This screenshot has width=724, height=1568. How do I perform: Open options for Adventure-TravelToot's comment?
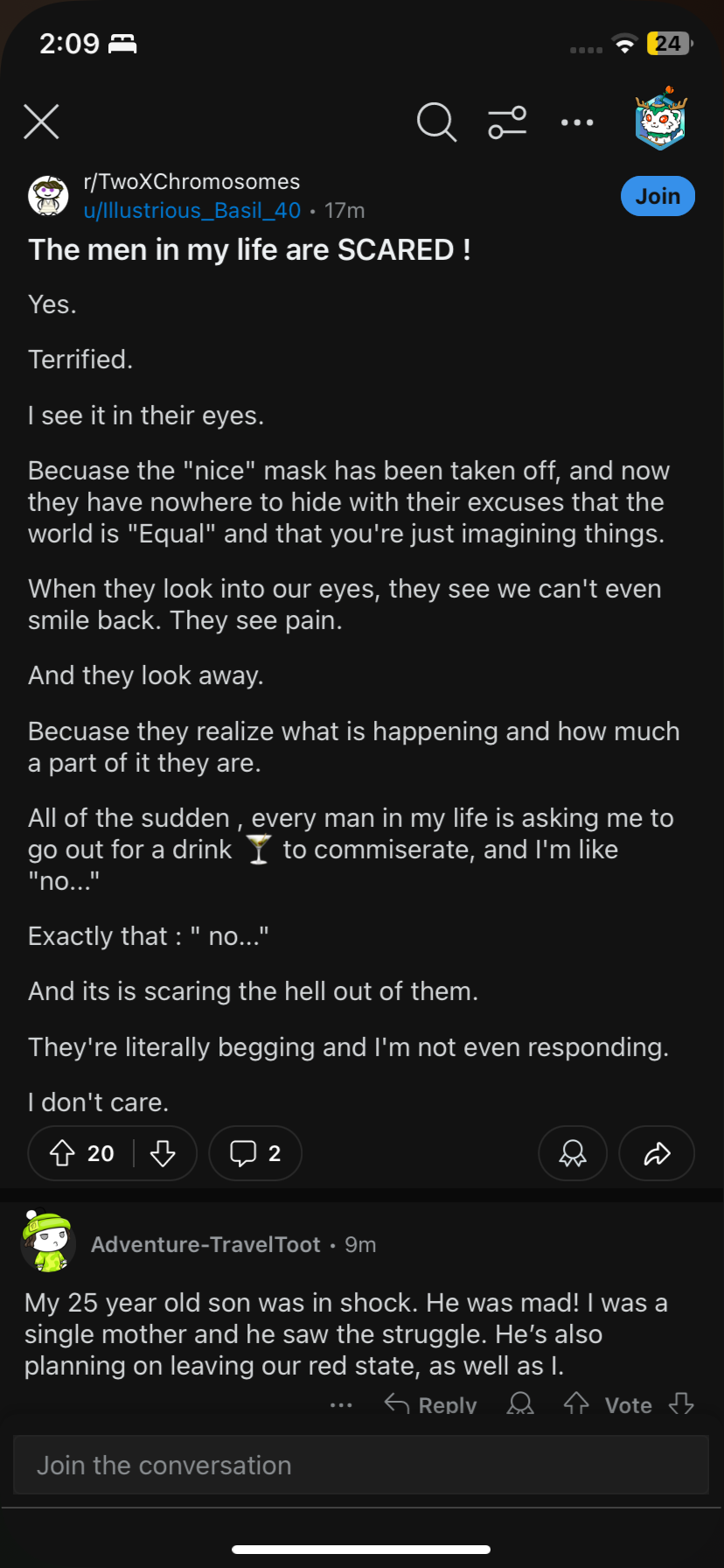(341, 1405)
